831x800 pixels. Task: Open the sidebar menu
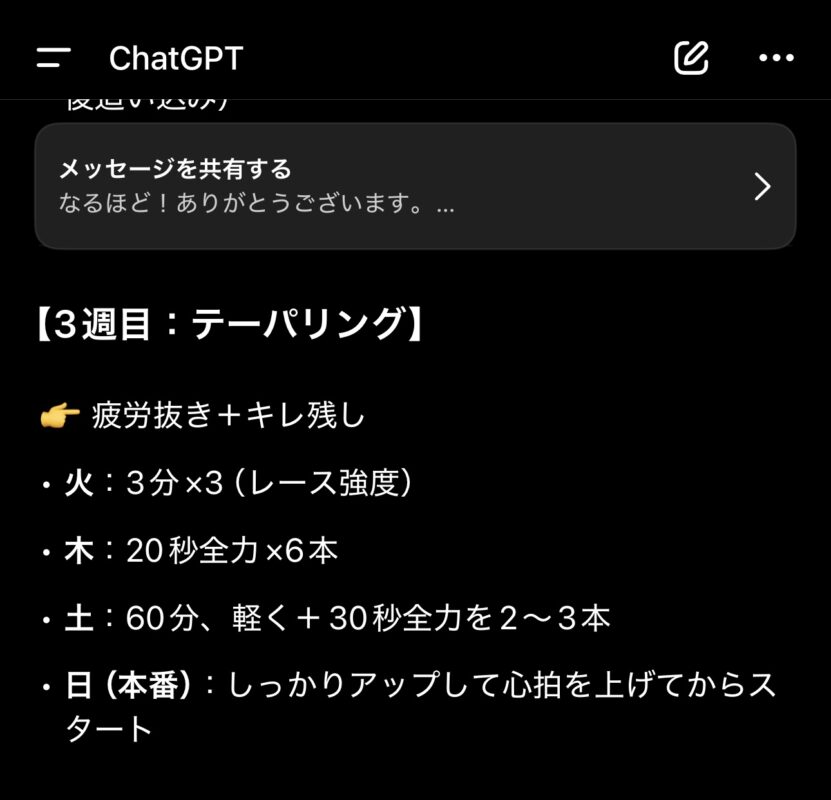[x=54, y=58]
